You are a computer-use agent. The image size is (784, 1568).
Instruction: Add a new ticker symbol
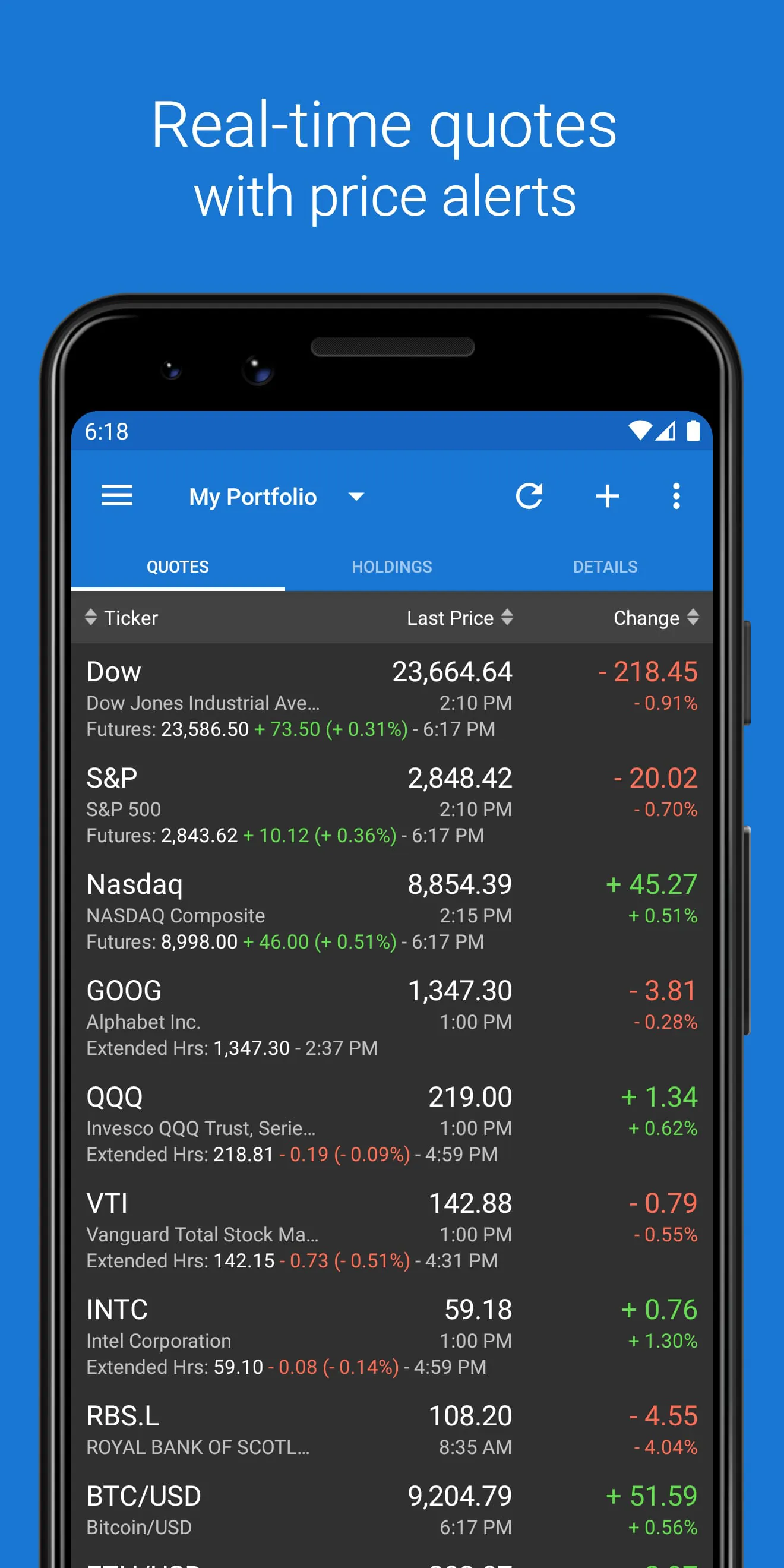click(607, 496)
